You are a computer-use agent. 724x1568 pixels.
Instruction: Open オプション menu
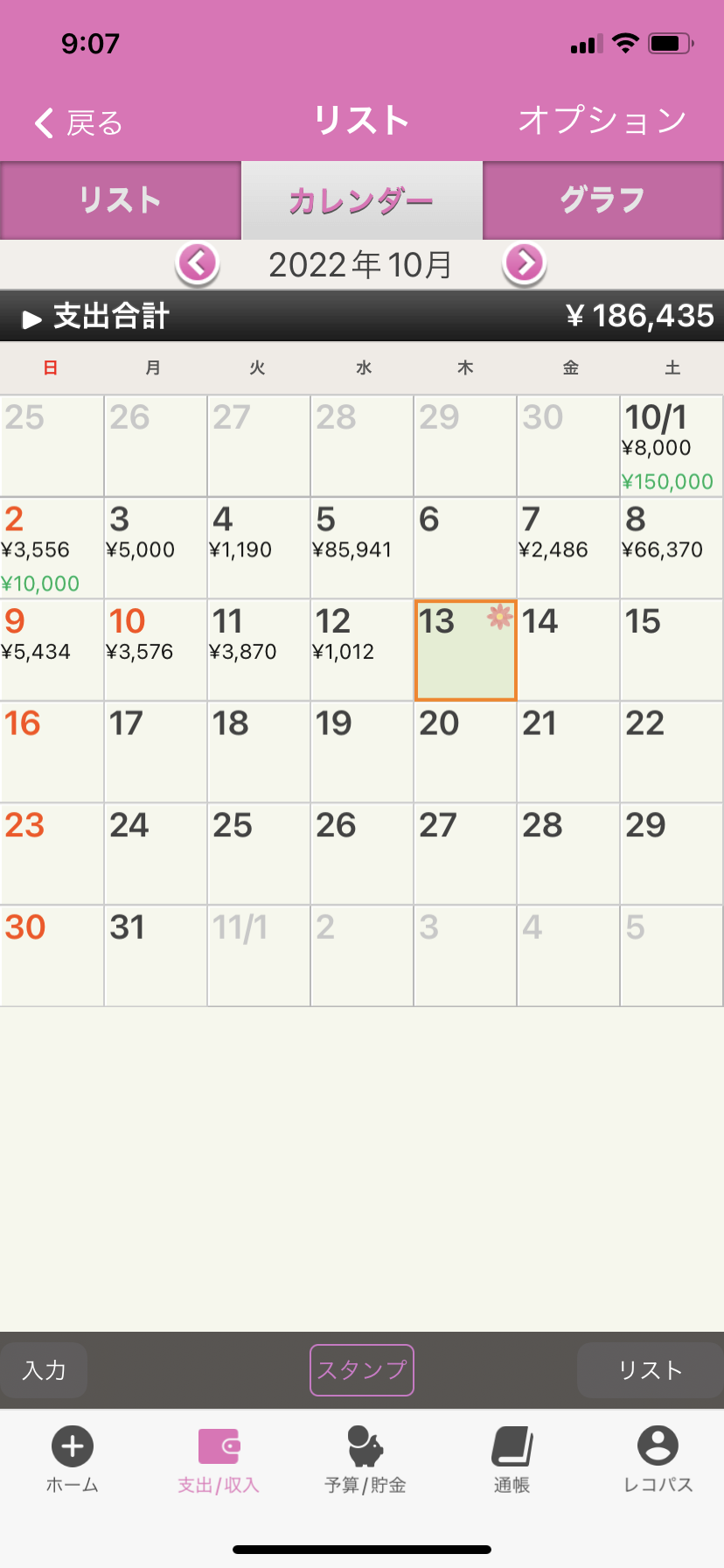tap(602, 121)
